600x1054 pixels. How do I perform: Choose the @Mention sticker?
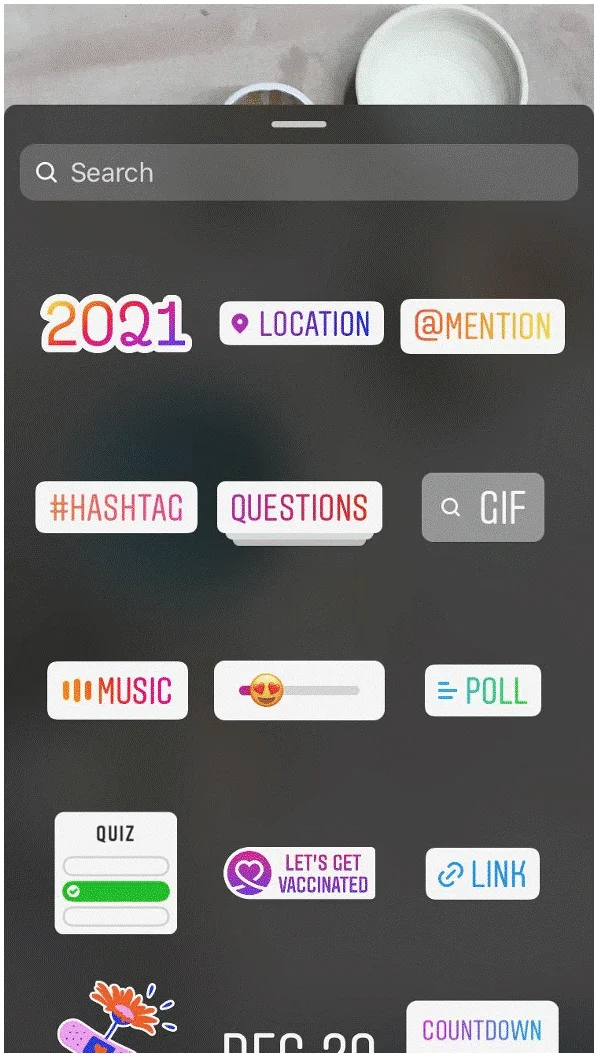(x=482, y=326)
